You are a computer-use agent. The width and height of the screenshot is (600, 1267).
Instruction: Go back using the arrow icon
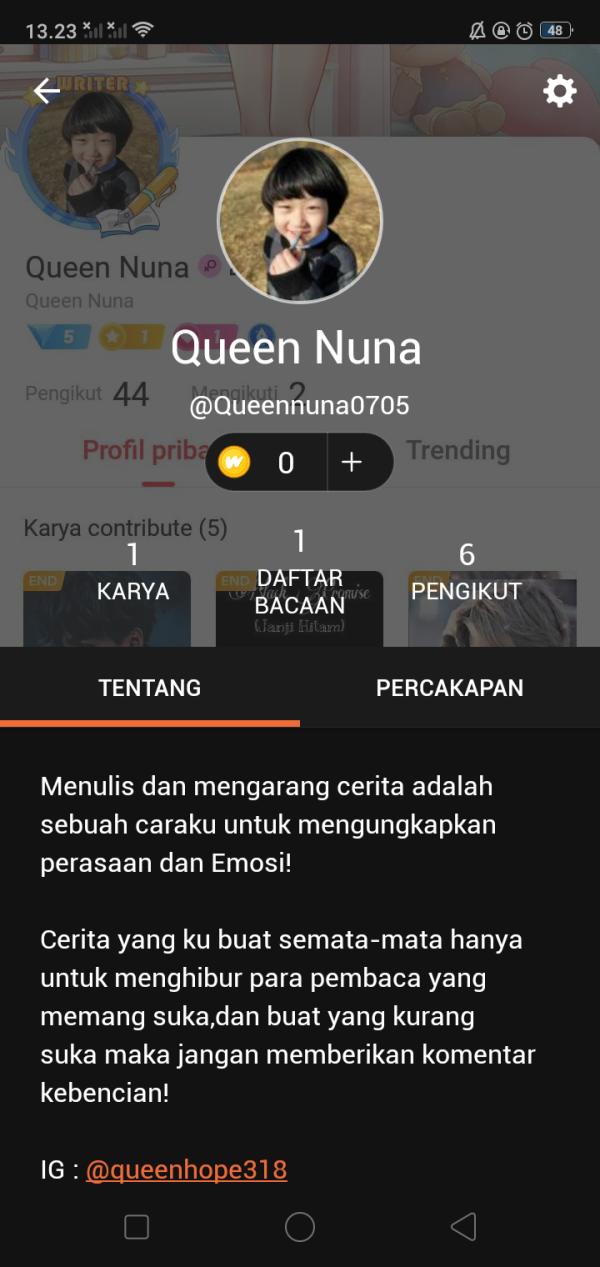(47, 92)
